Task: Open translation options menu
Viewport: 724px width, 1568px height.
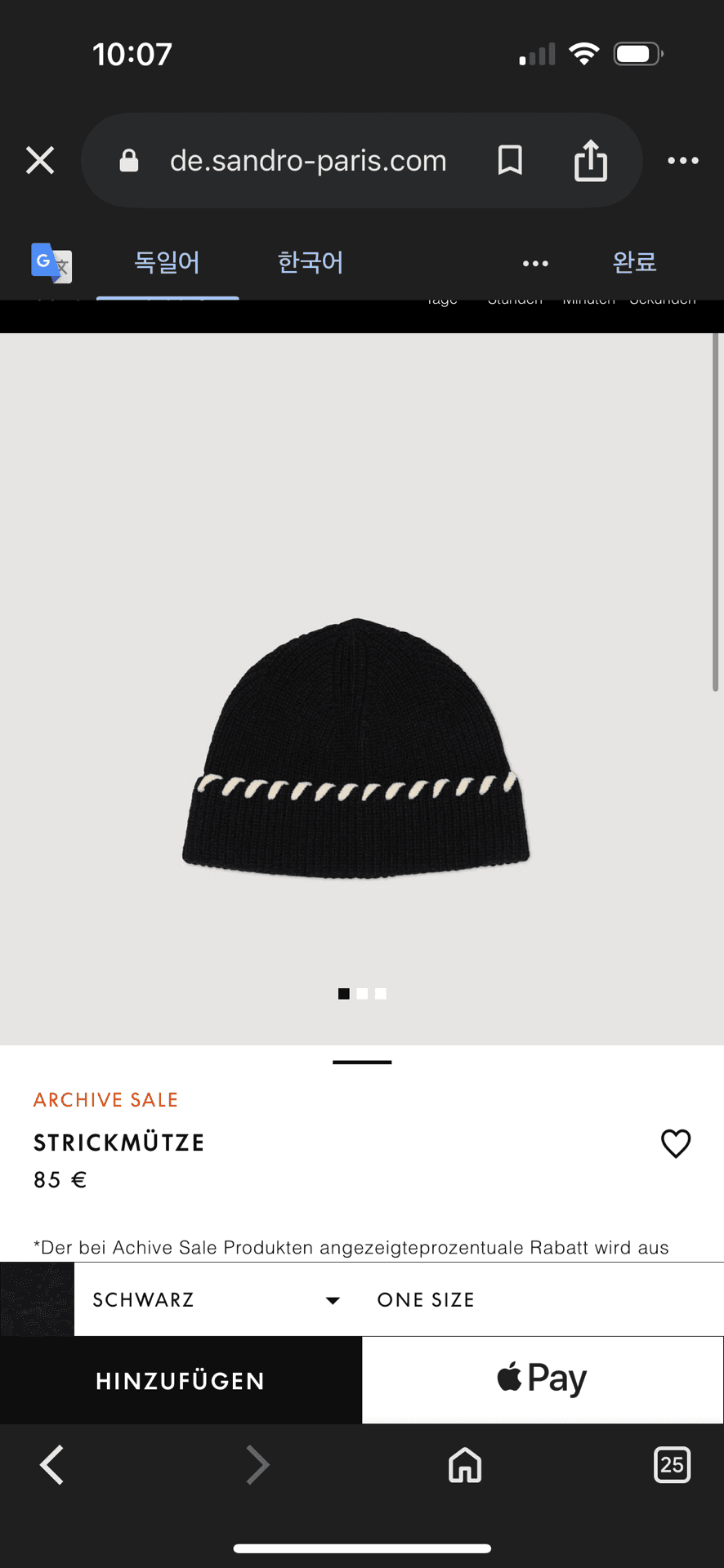Action: click(535, 263)
